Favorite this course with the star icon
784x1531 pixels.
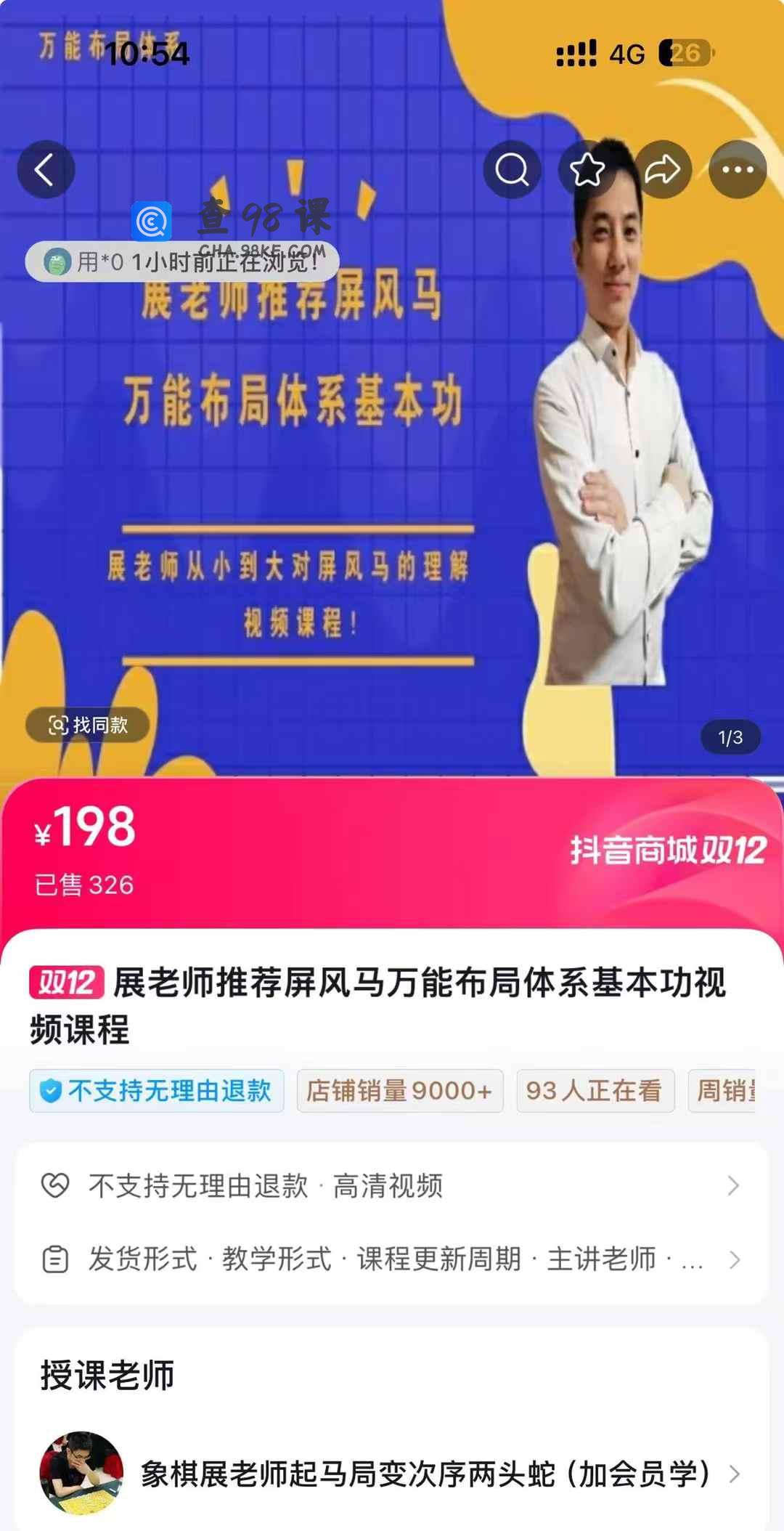click(587, 170)
